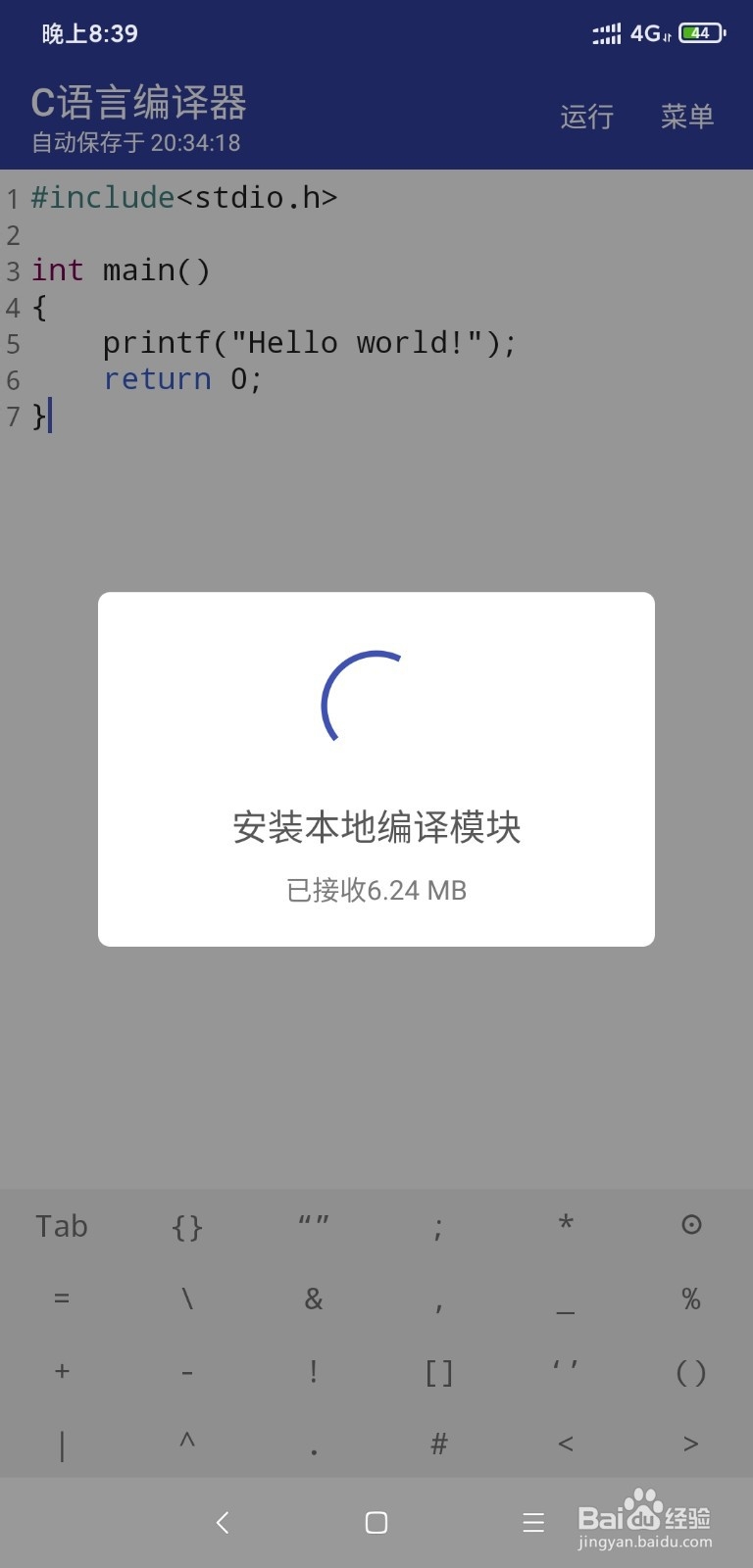The image size is (753, 1568).
Task: Tap the Android back navigation button
Action: click(223, 1523)
